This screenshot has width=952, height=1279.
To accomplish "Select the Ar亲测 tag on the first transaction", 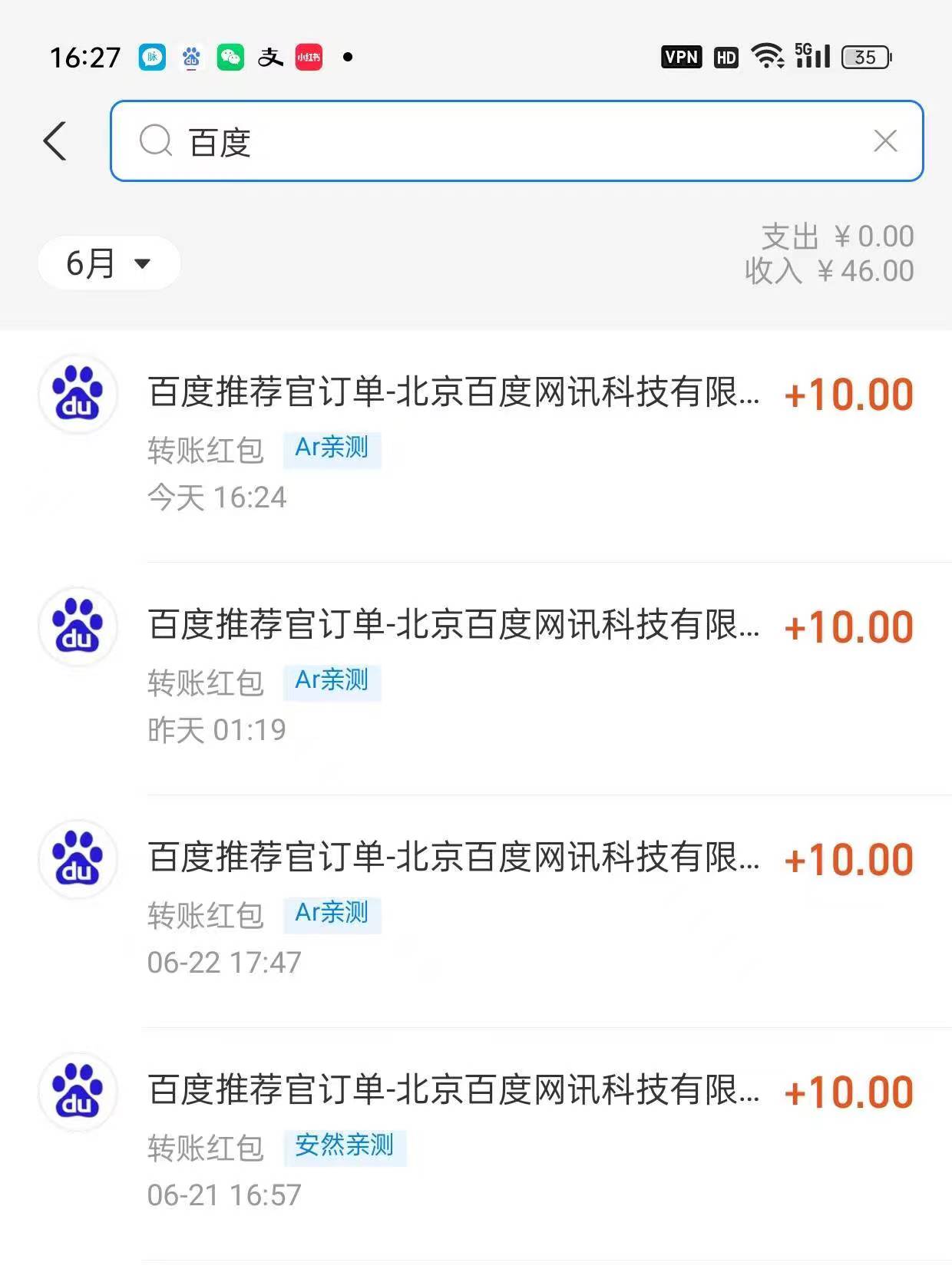I will coord(331,450).
